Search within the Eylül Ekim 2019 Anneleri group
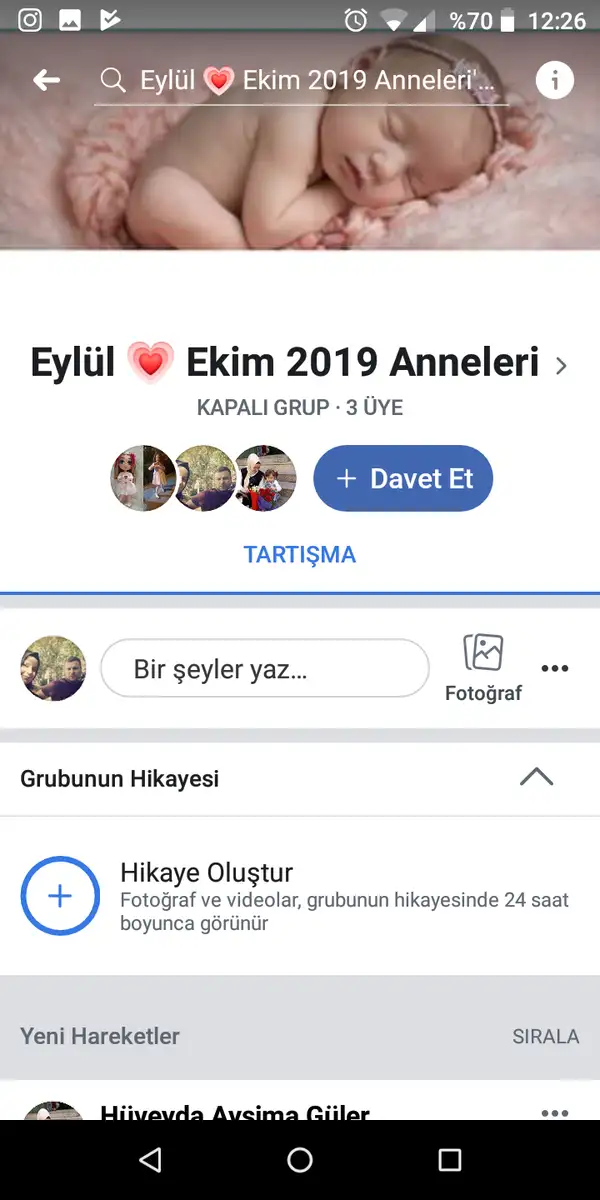Screen dimensions: 600x1200 tap(300, 81)
